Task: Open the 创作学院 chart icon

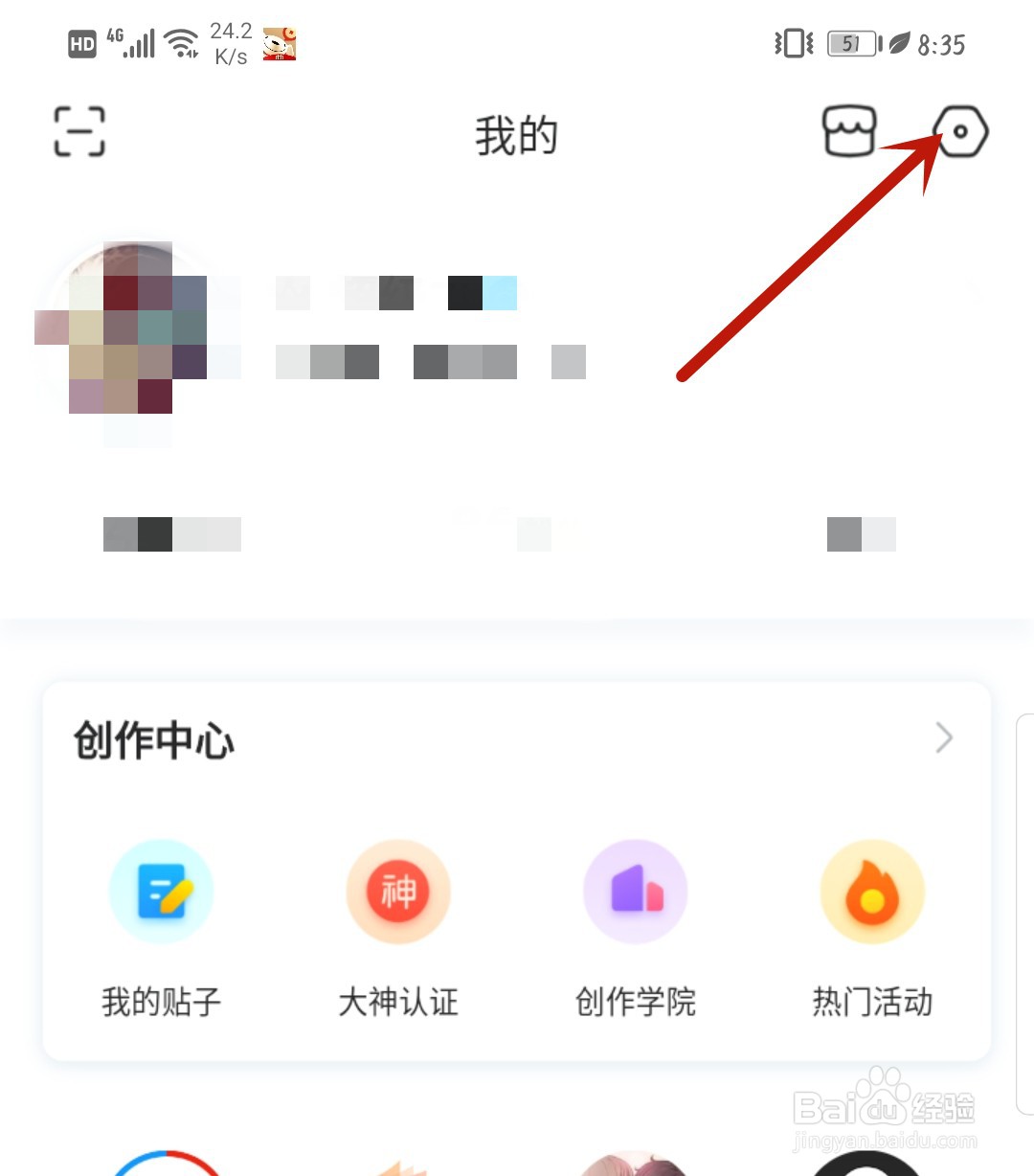Action: [635, 891]
